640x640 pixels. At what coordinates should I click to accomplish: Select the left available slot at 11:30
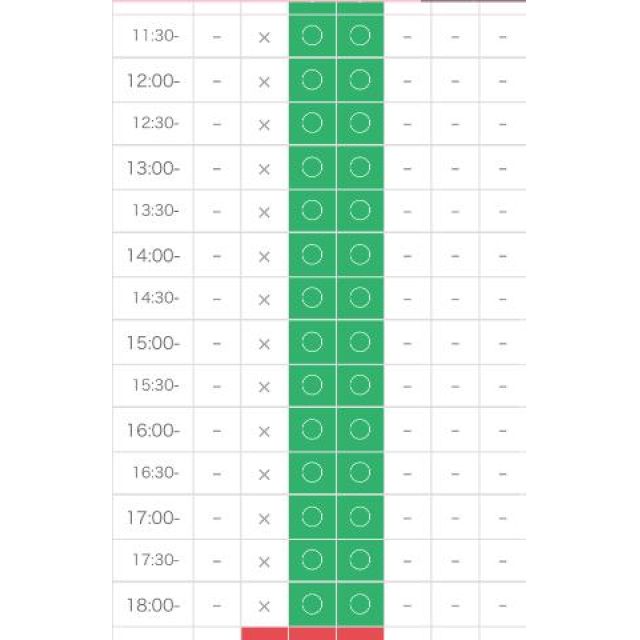(312, 37)
